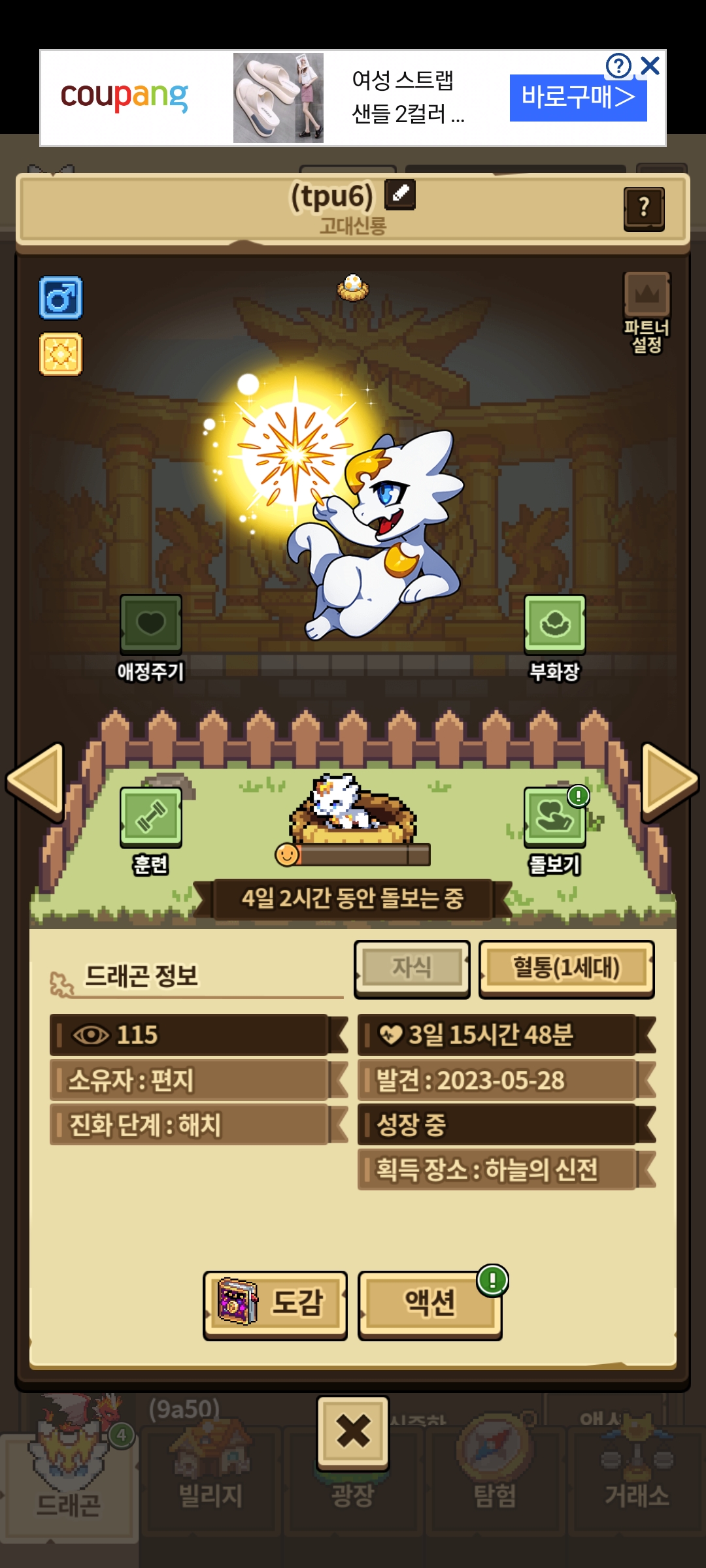Open the ad info icon
The width and height of the screenshot is (706, 1568).
tap(618, 65)
